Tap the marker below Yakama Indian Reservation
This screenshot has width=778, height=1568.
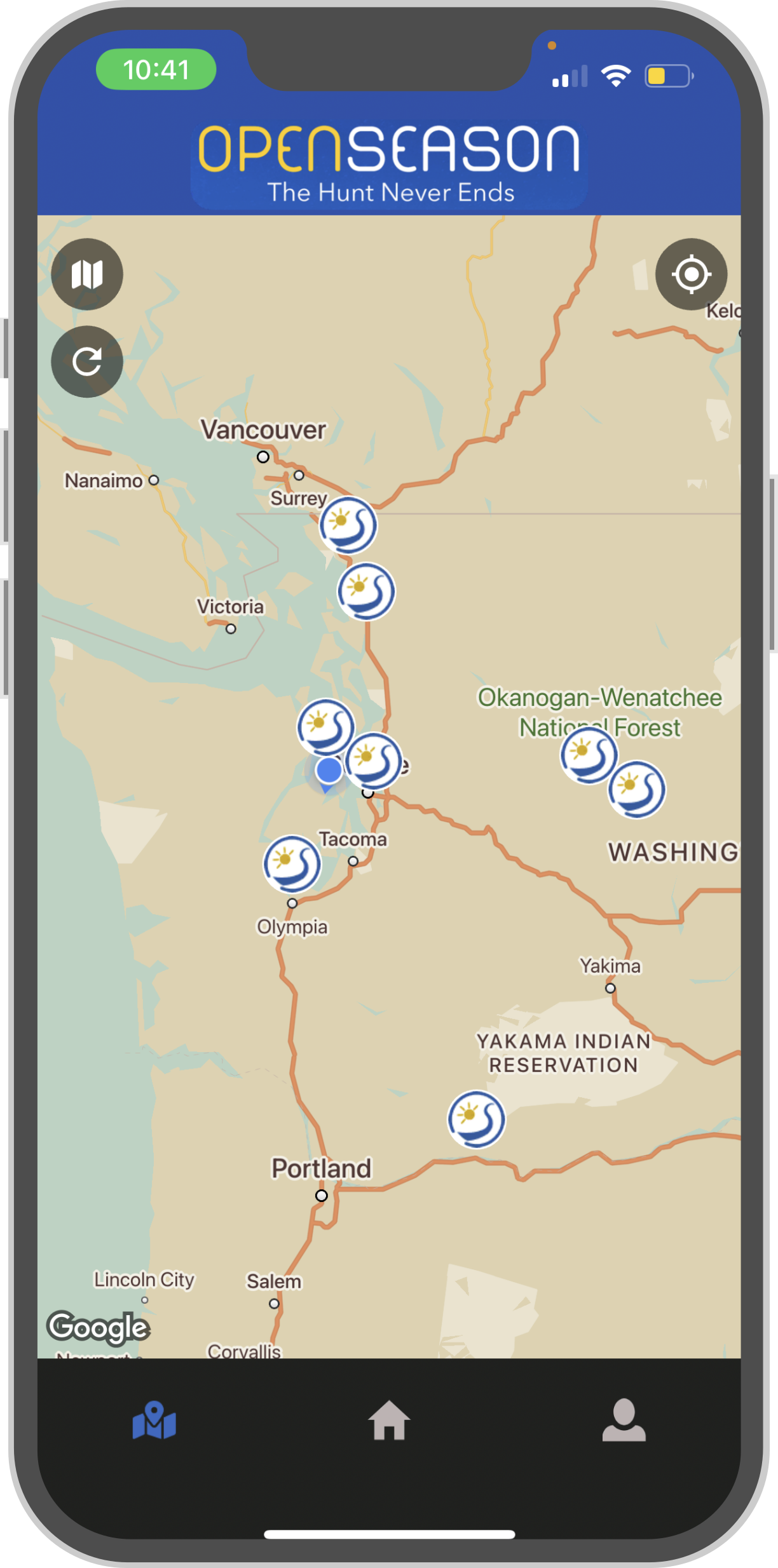pos(477,1119)
